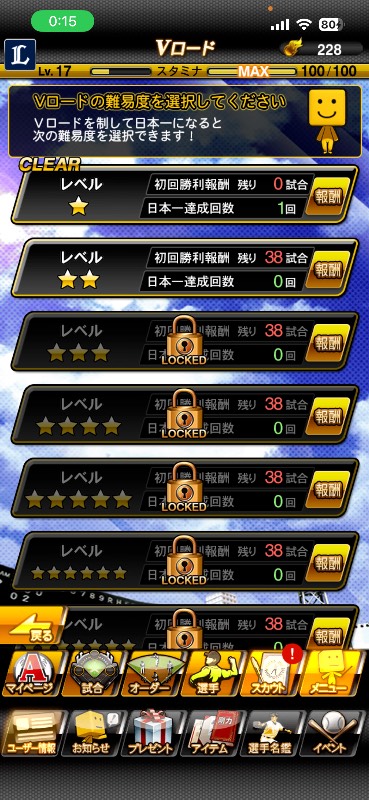Open 報酬 rewards for two-star level
Image resolution: width=369 pixels, height=800 pixels.
(330, 270)
